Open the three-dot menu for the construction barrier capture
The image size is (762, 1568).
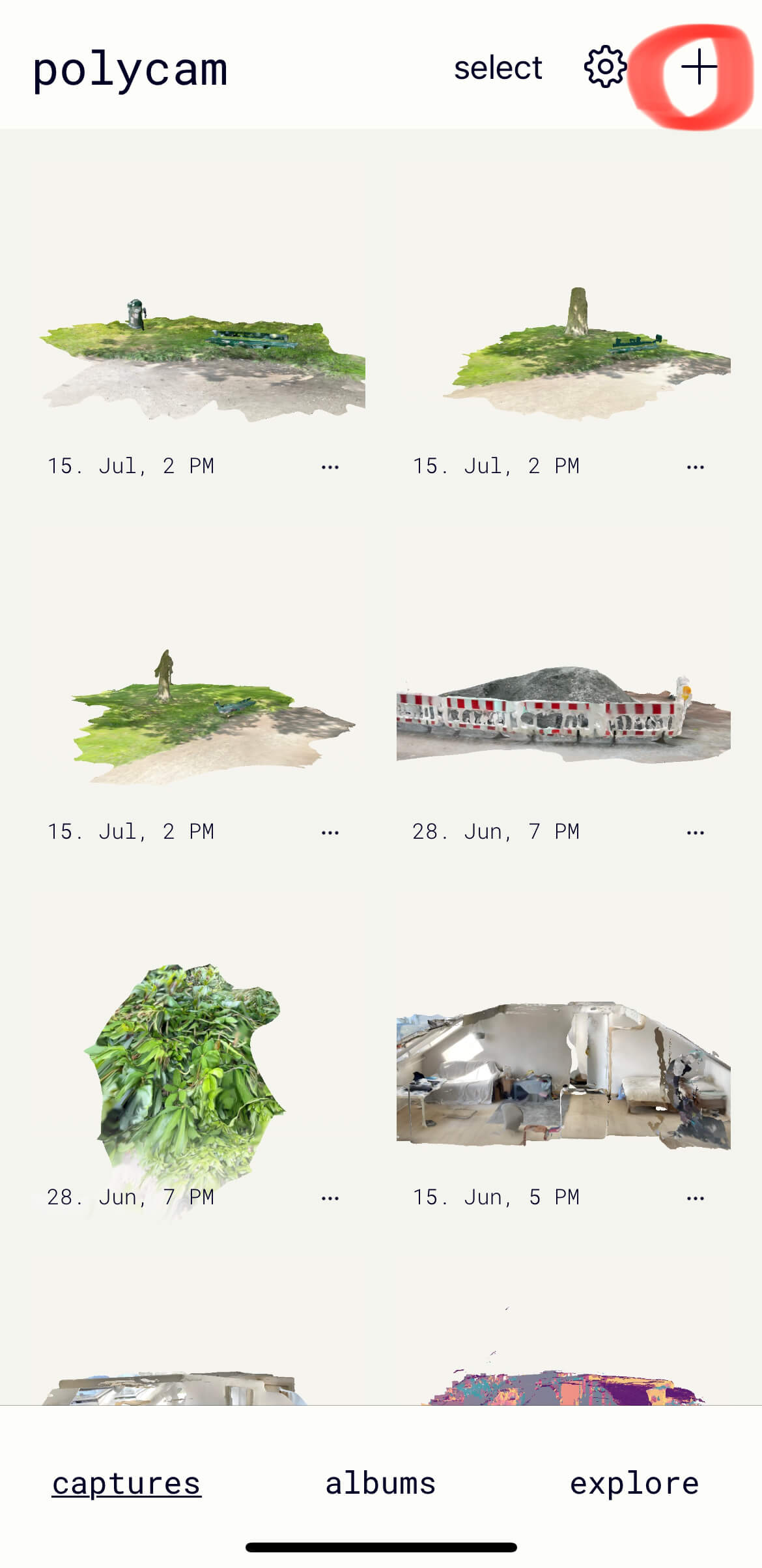coord(696,832)
